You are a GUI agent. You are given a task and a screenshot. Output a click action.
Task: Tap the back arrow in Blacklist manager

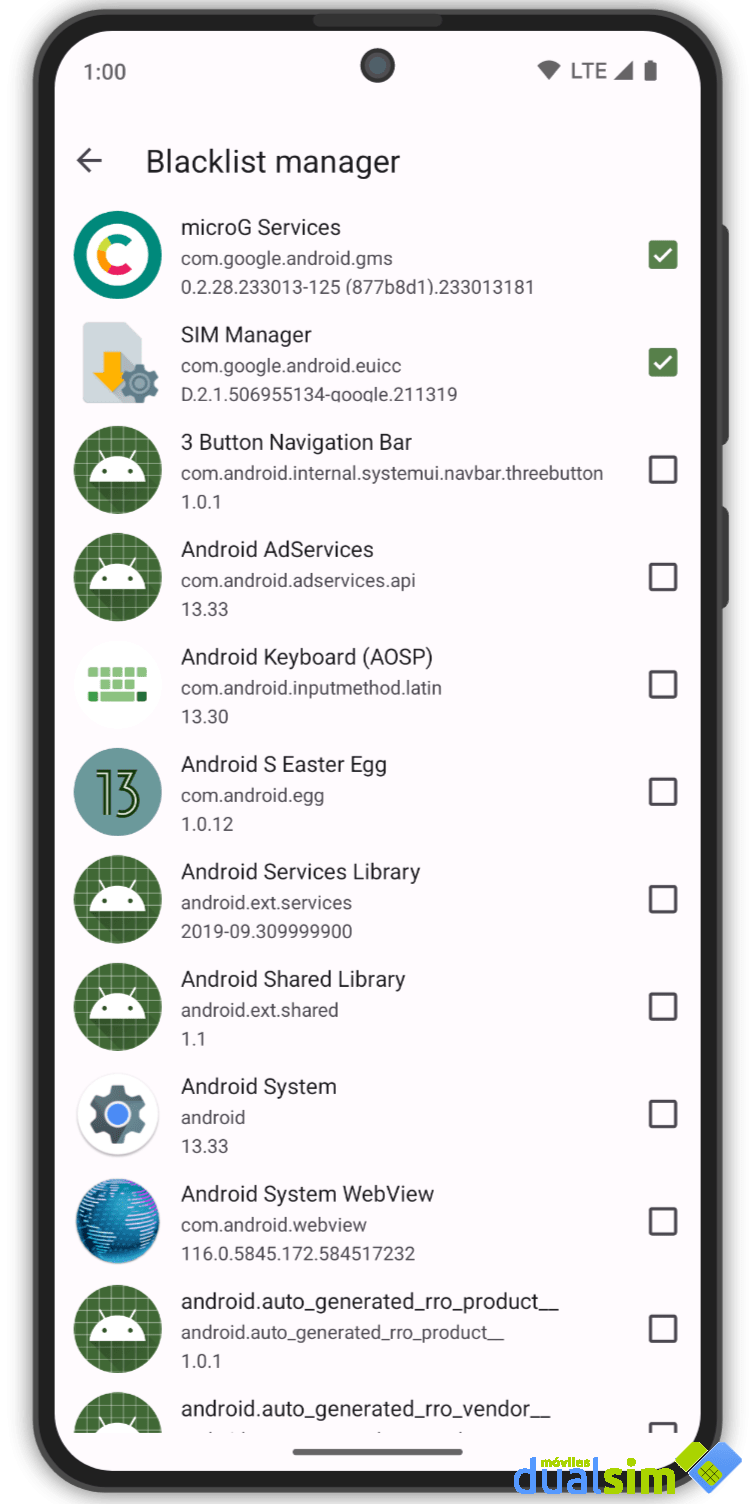[89, 161]
